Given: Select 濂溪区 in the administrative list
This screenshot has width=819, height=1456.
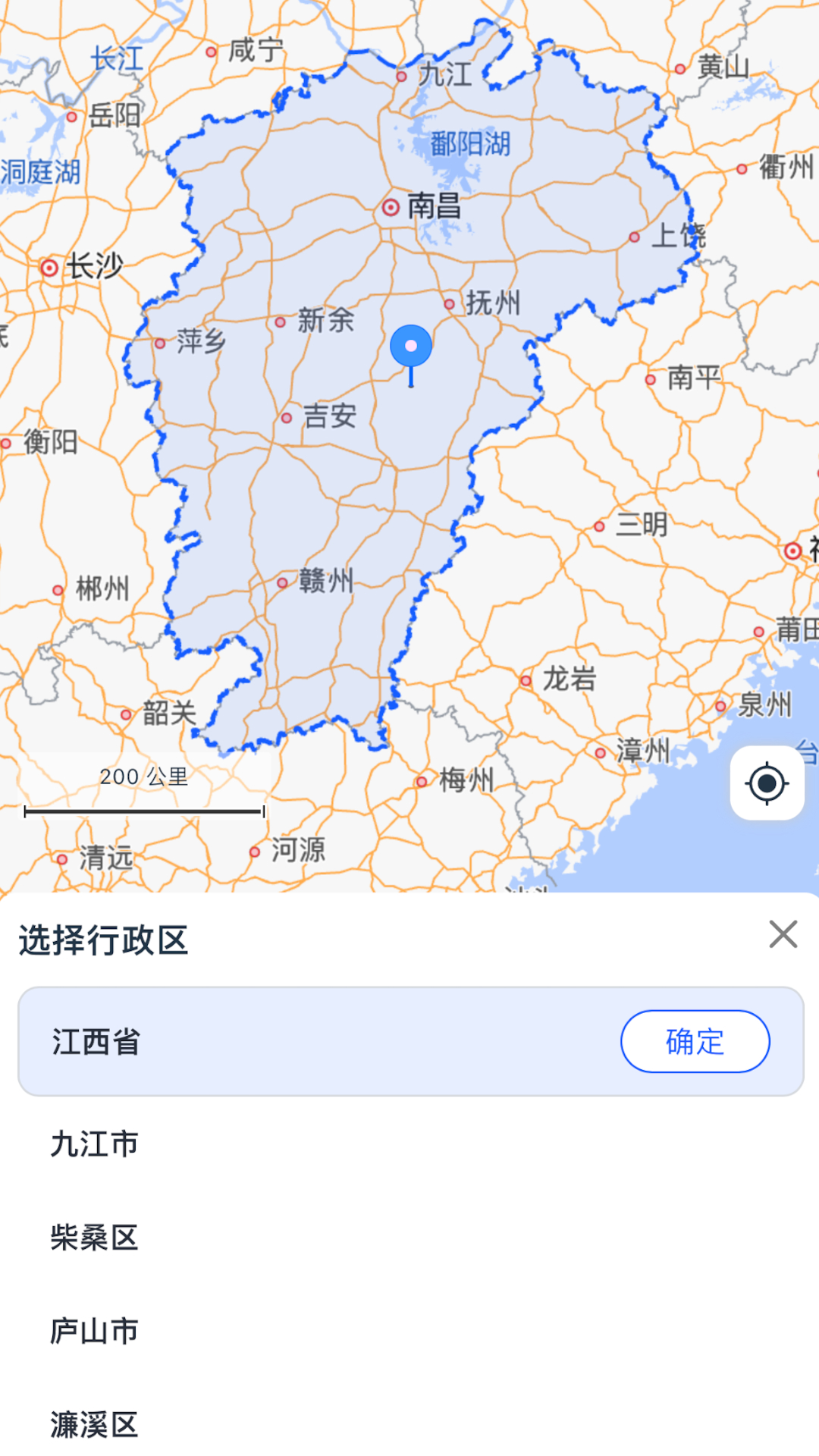Looking at the screenshot, I should [94, 1424].
